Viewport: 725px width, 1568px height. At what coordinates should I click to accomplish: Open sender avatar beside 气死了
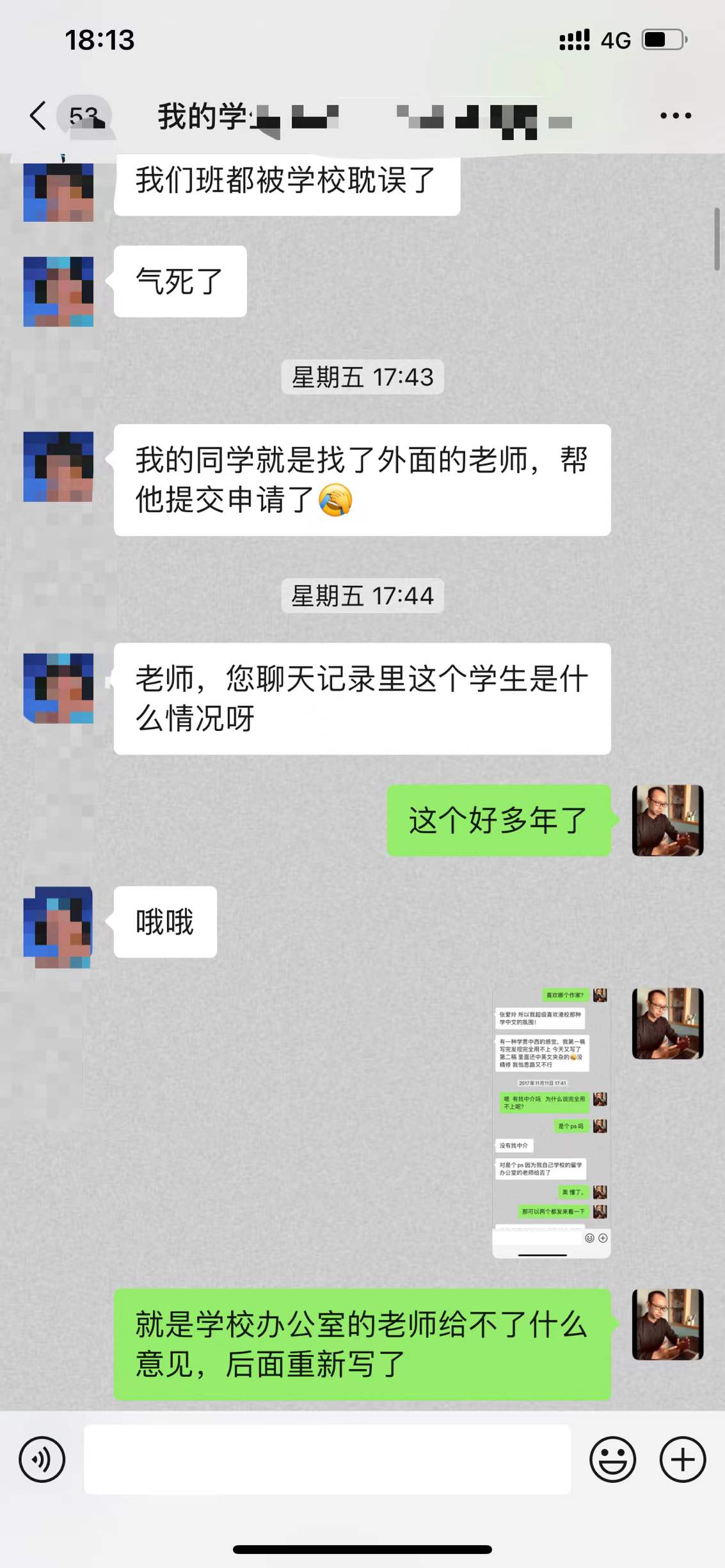(58, 292)
